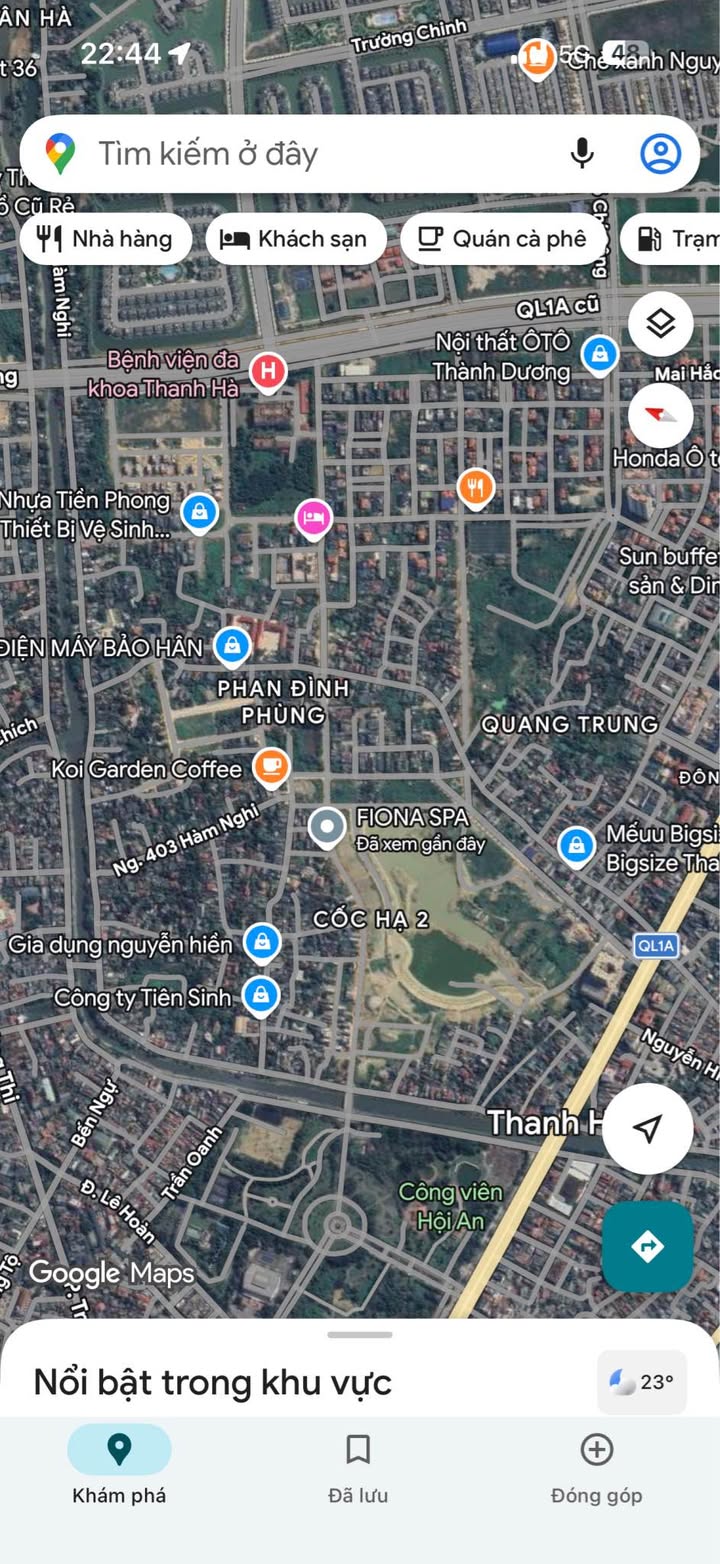The image size is (720, 1564).
Task: Go to the "Đóng góp" tab
Action: pos(596,1465)
